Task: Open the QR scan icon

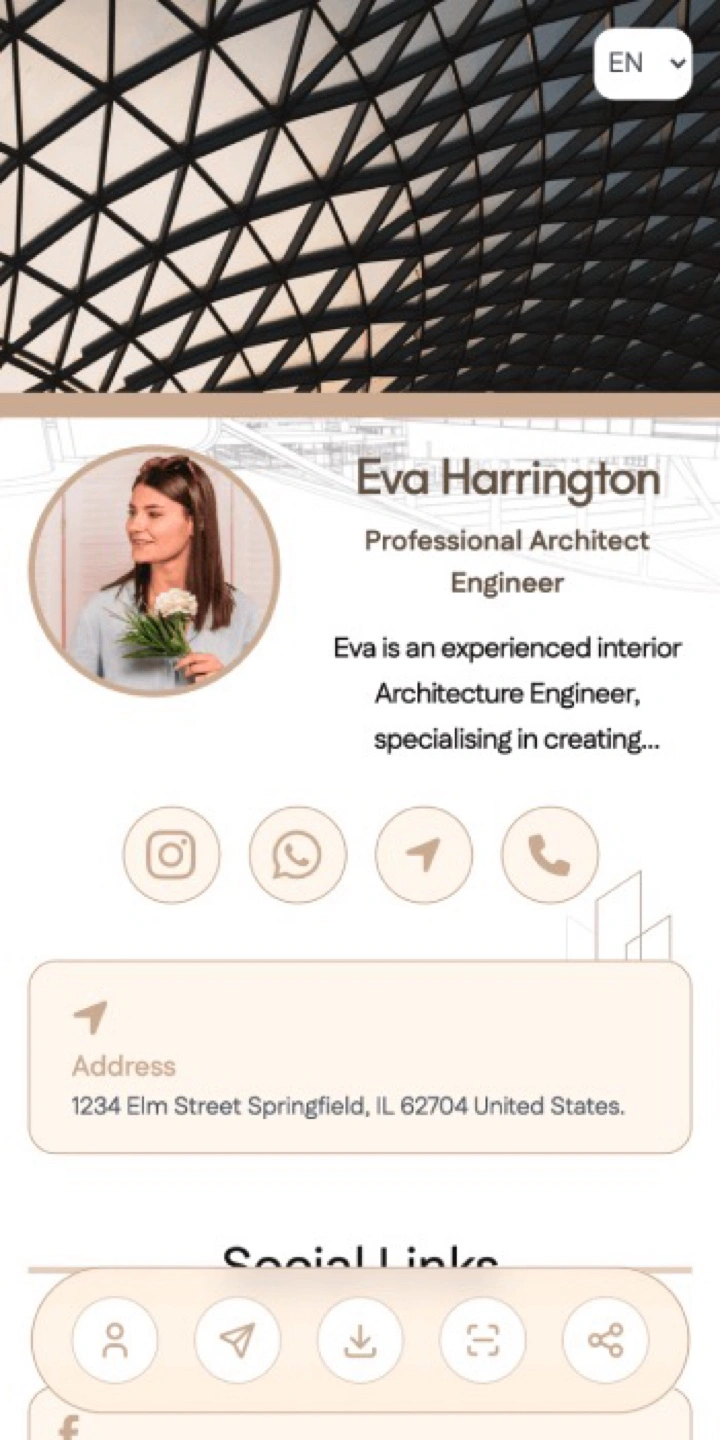Action: click(483, 1340)
